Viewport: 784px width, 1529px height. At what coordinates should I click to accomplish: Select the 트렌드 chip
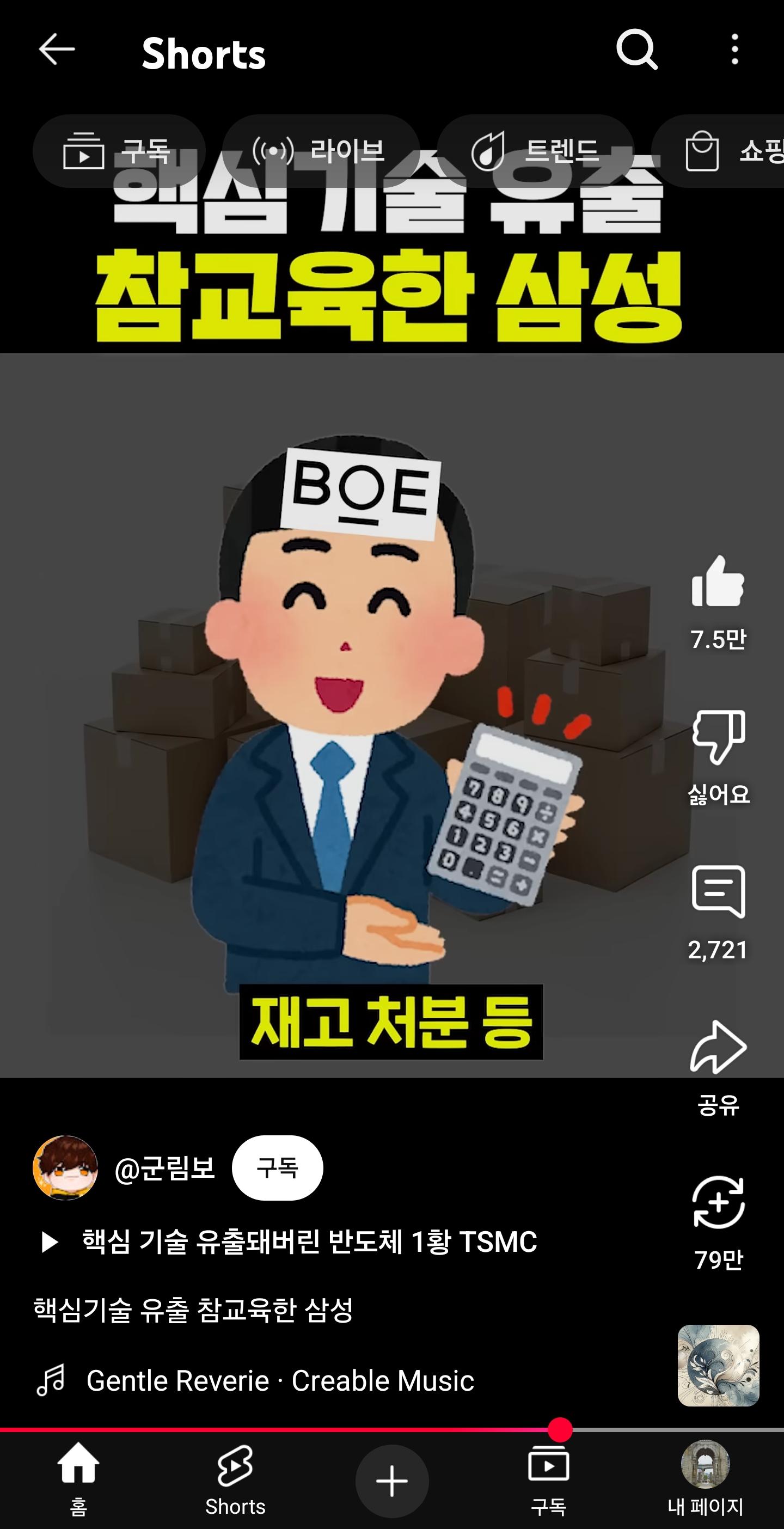tap(535, 151)
